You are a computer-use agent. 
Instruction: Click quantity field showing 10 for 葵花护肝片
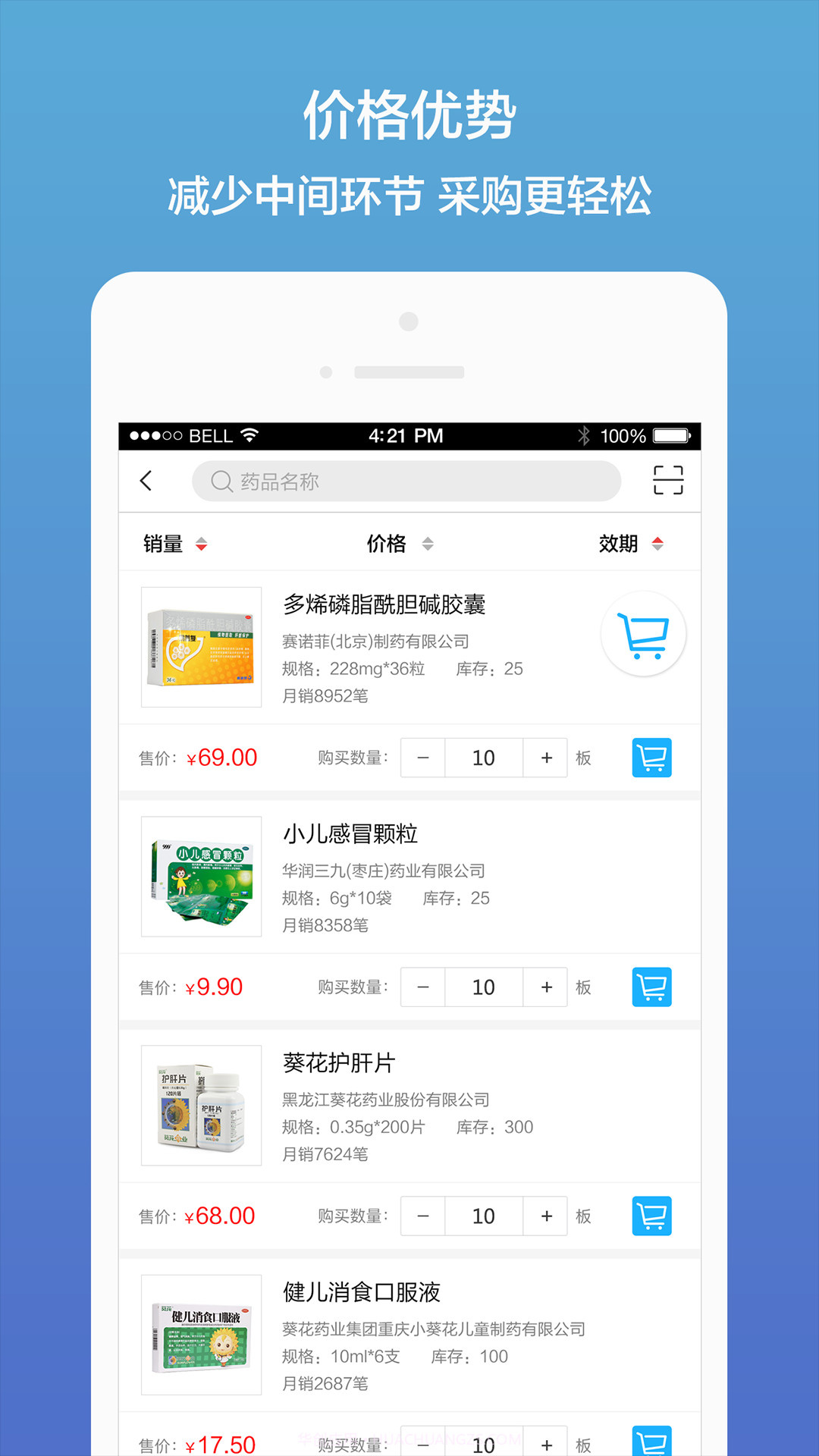(483, 1216)
